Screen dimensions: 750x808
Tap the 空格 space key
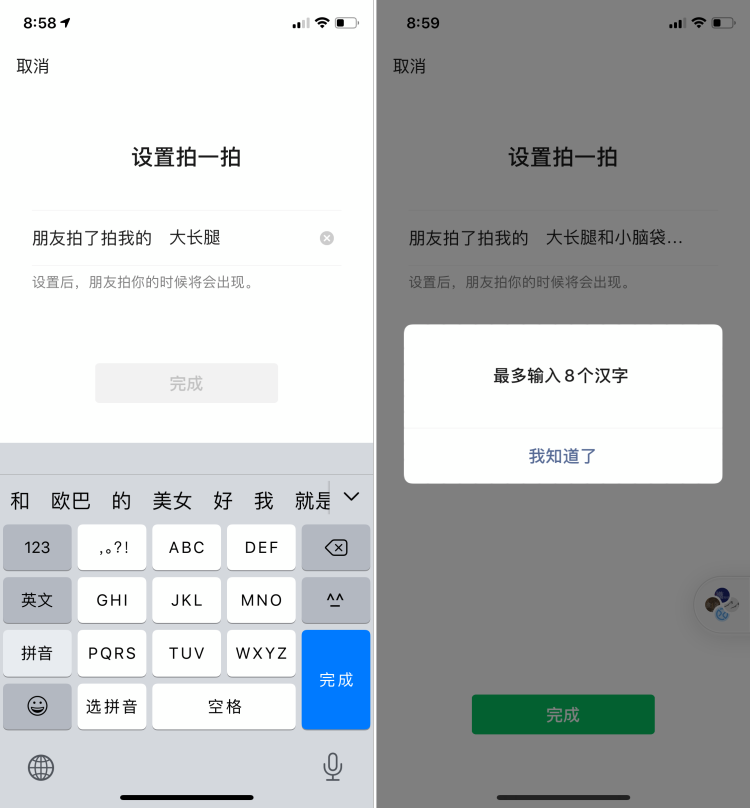tap(224, 706)
